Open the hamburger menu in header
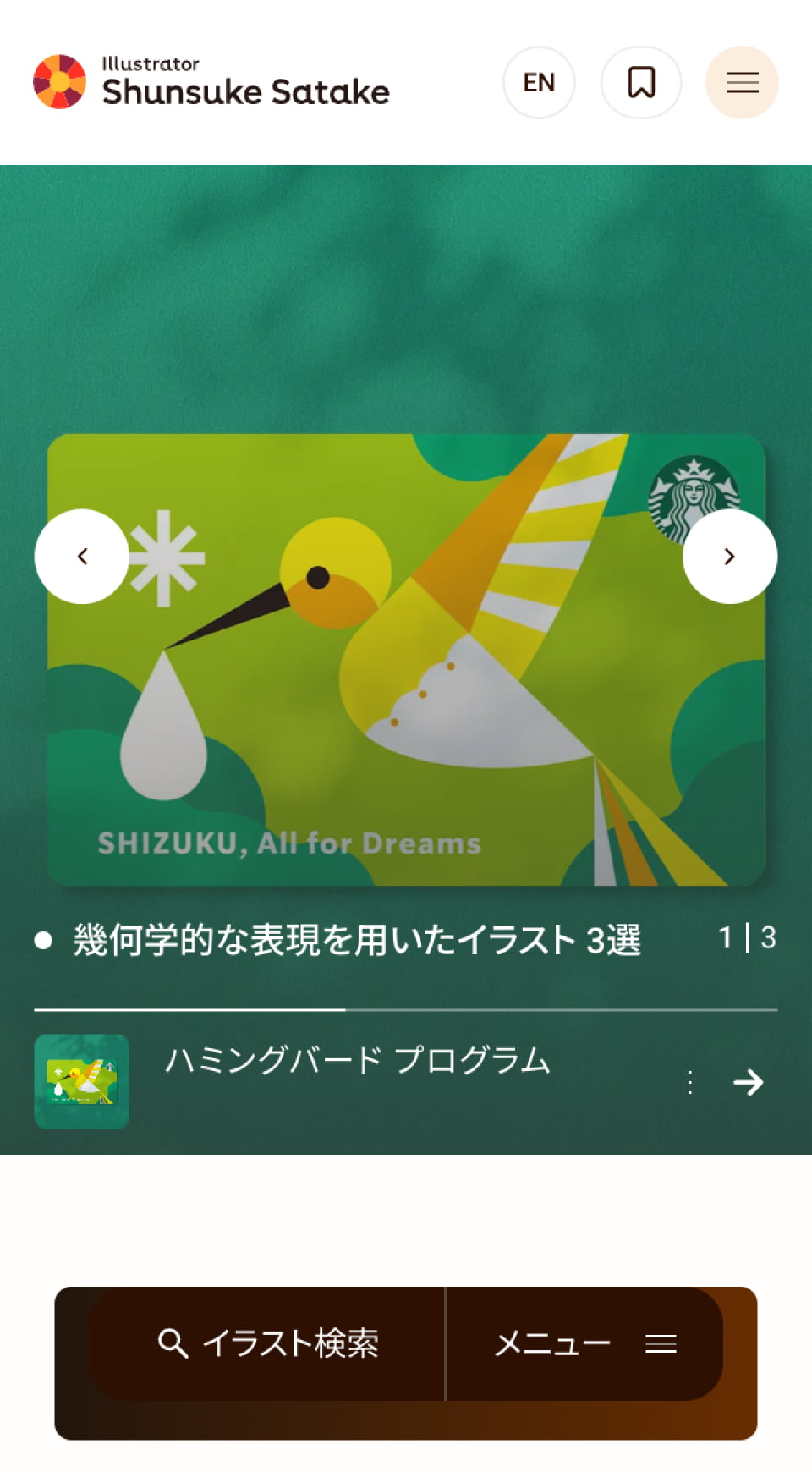Image resolution: width=812 pixels, height=1472 pixels. point(742,83)
